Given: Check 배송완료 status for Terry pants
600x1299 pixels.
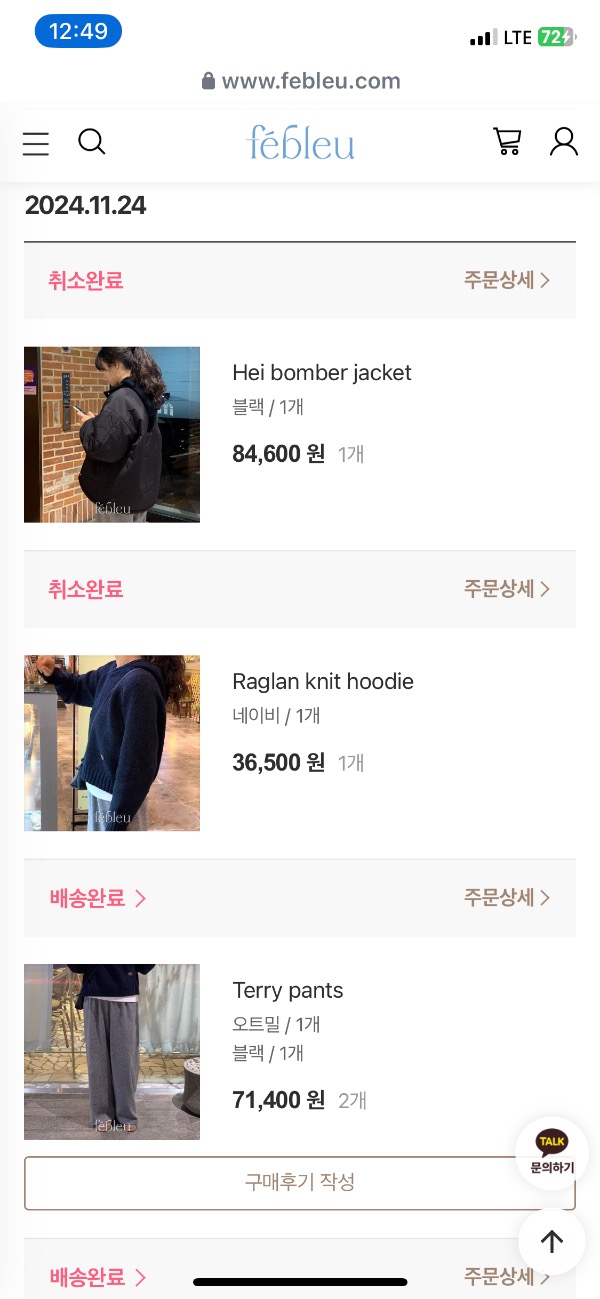Looking at the screenshot, I should tap(98, 899).
